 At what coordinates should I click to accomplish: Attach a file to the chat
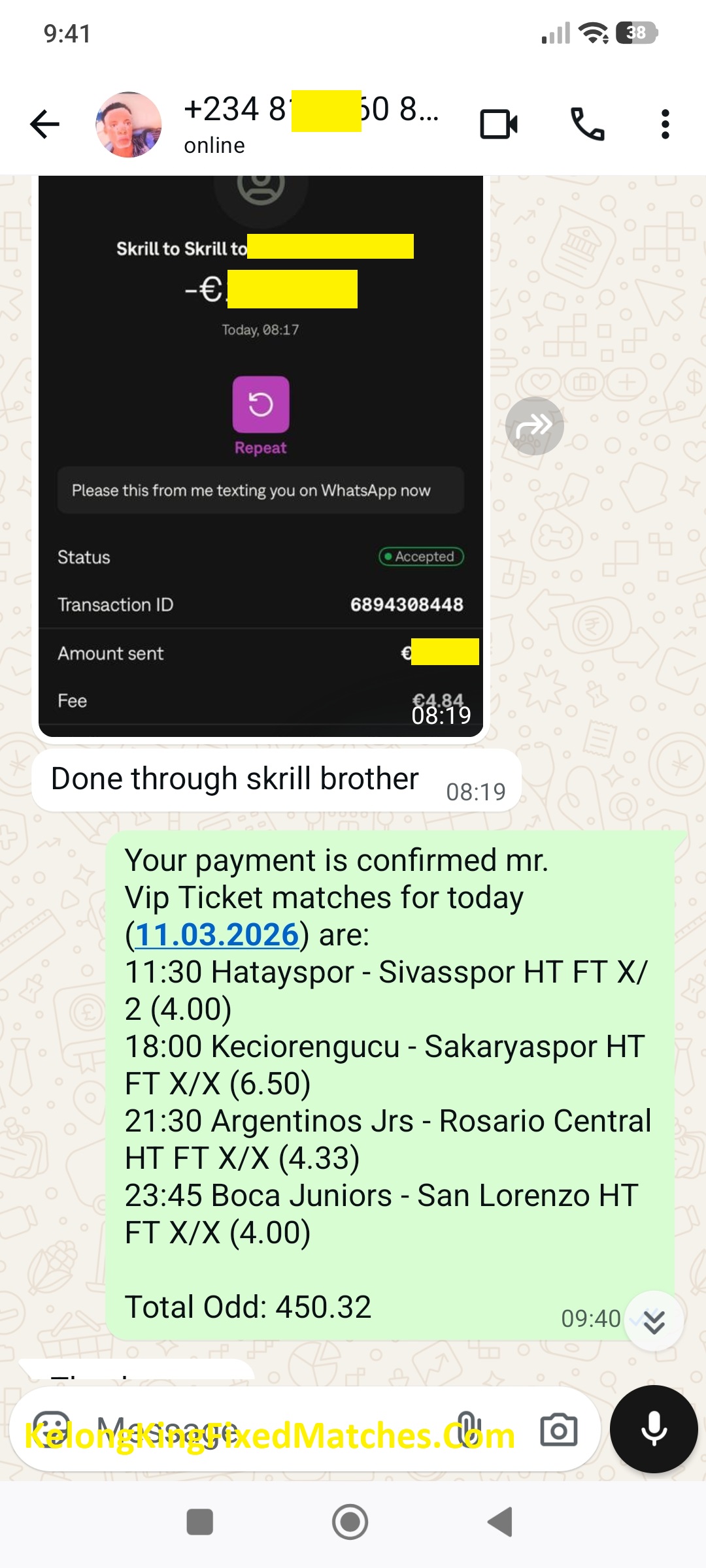coord(468,1429)
